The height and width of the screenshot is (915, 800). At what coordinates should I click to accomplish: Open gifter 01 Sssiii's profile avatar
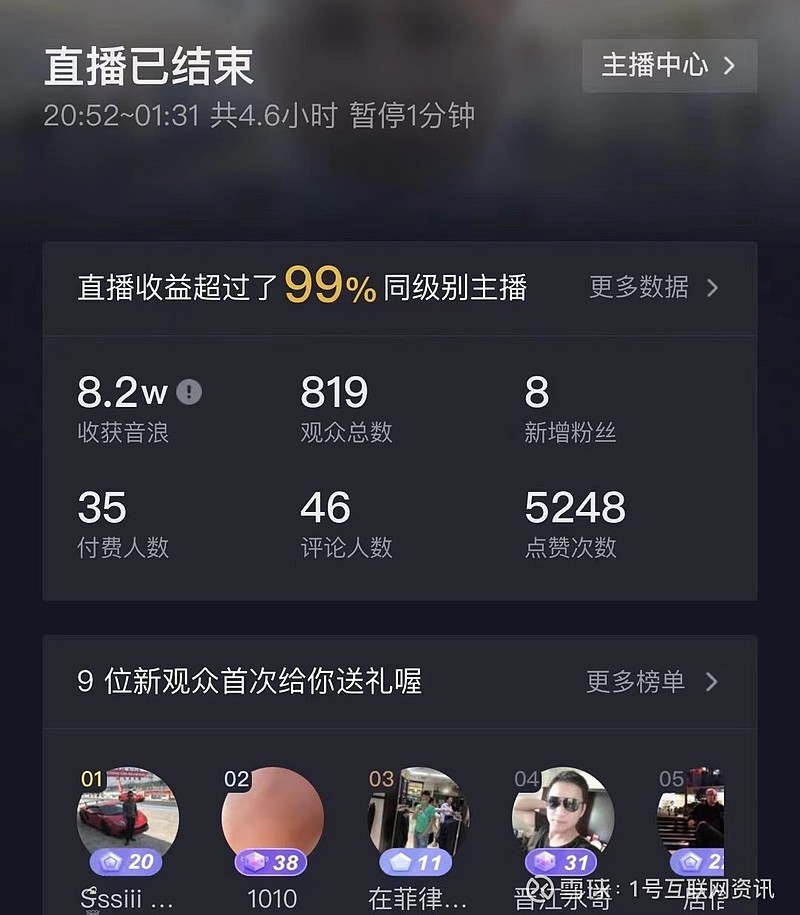pyautogui.click(x=128, y=817)
